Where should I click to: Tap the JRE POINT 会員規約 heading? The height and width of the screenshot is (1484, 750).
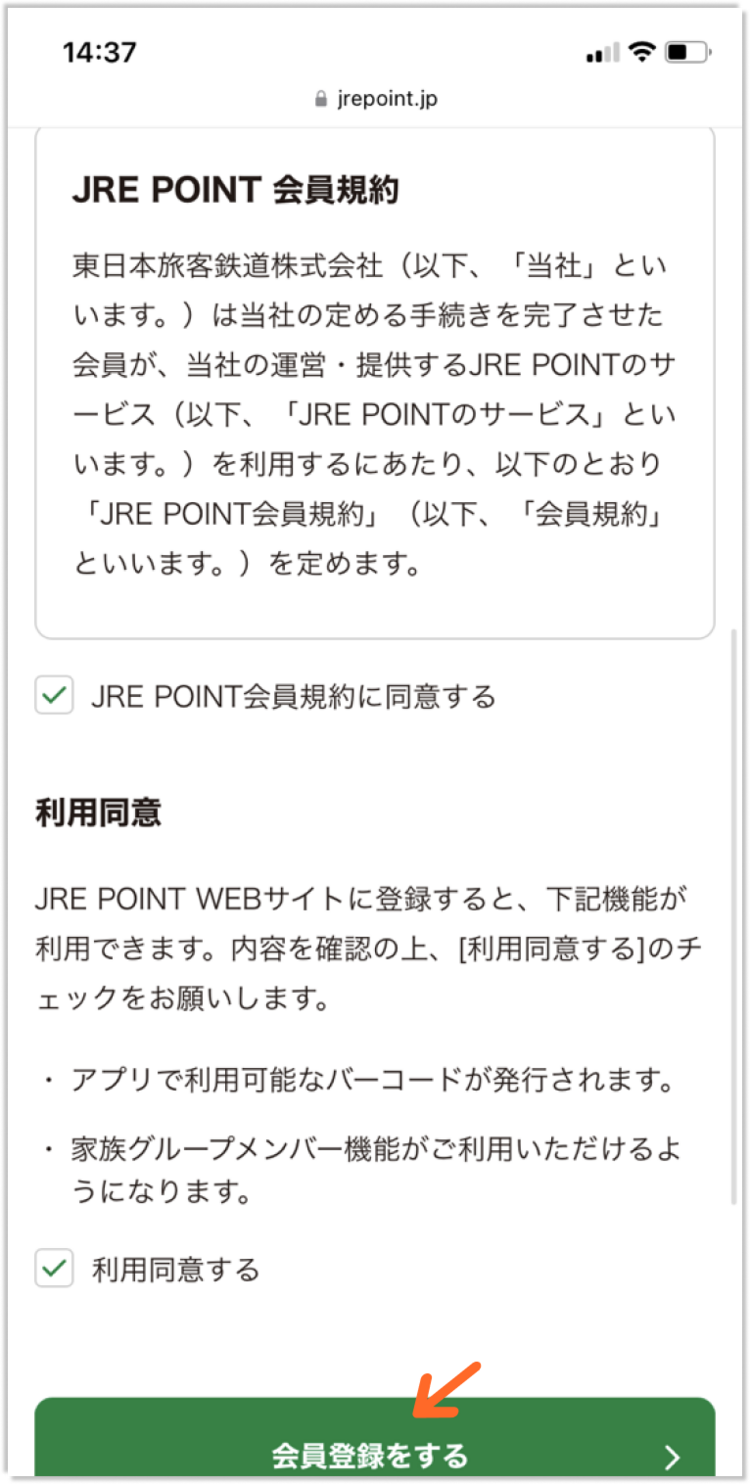click(x=240, y=190)
